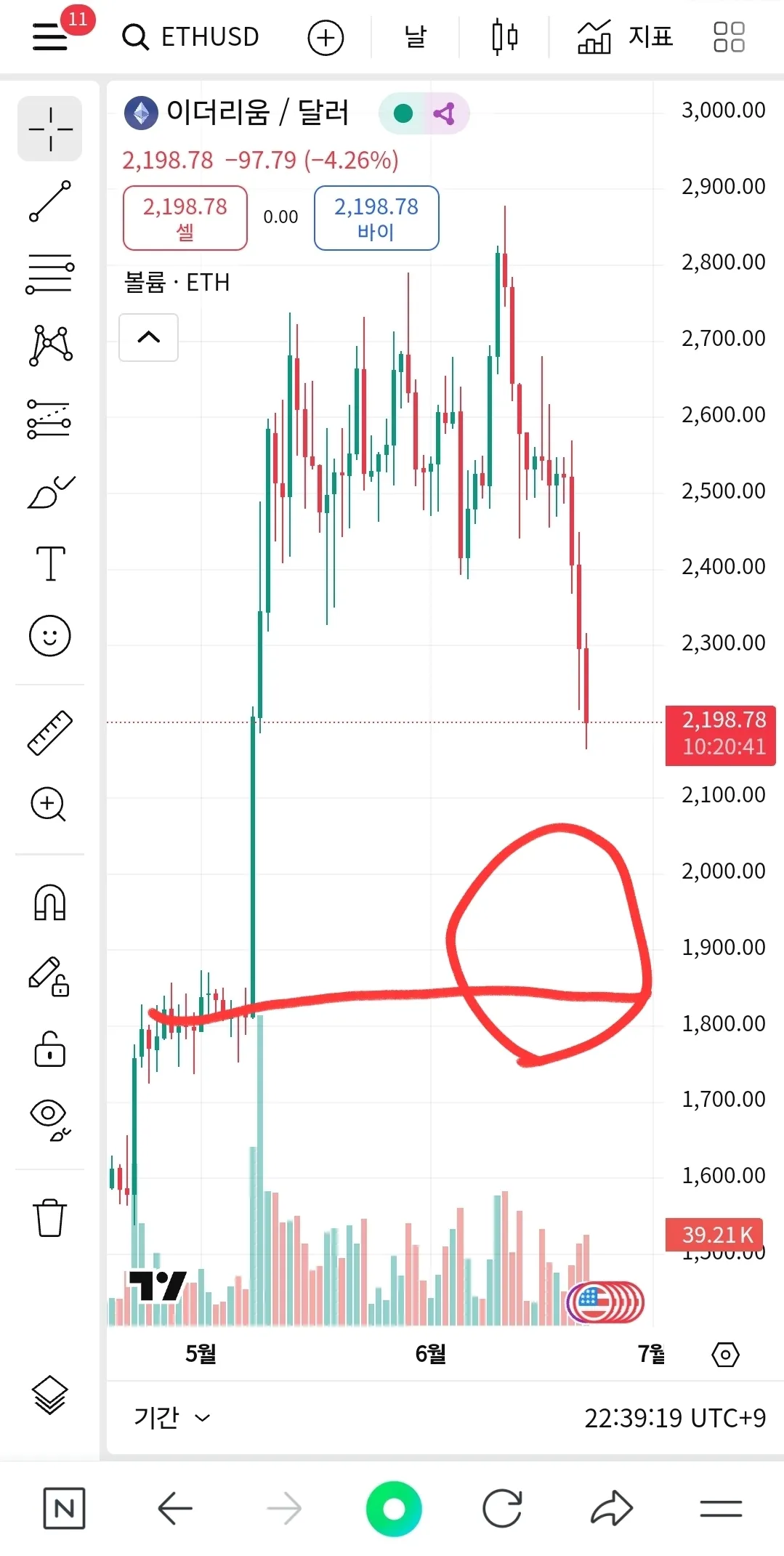The width and height of the screenshot is (784, 1556).
Task: Choose the brush drawing tool
Action: tap(49, 492)
